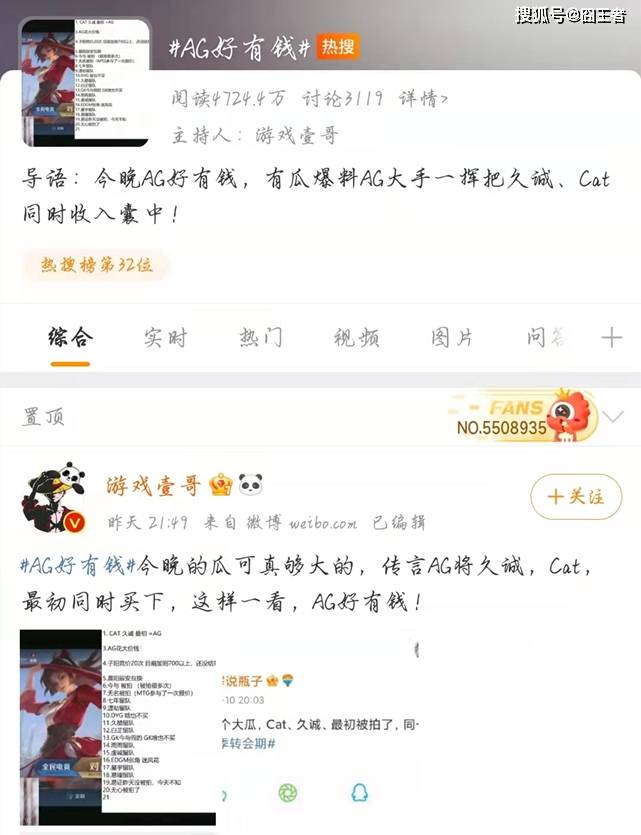Image resolution: width=641 pixels, height=835 pixels.
Task: View the topic cover image at top
Action: pyautogui.click(x=84, y=82)
